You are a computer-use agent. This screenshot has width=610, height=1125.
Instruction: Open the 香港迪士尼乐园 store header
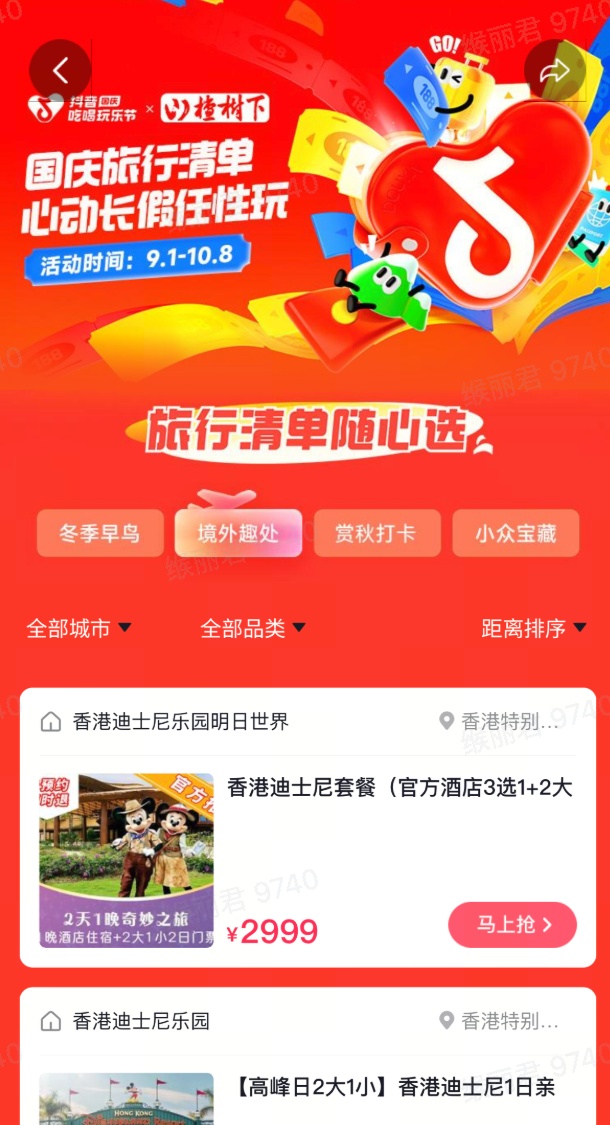140,1021
